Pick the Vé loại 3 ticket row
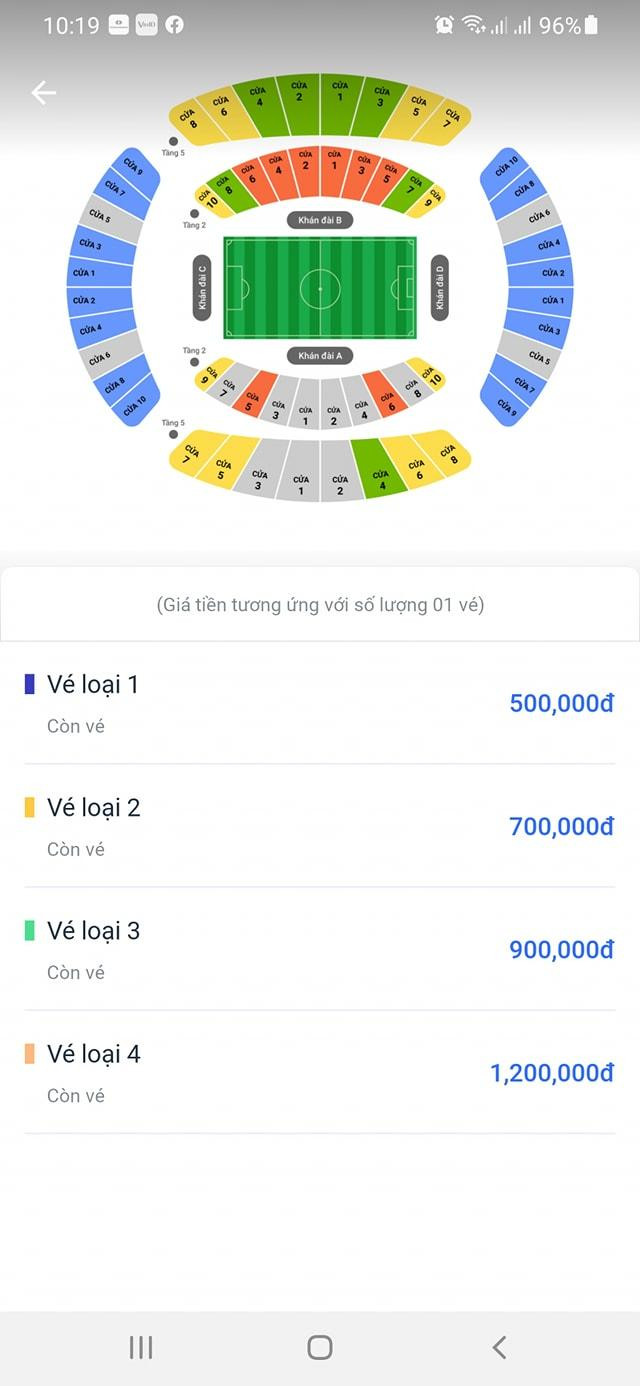Image resolution: width=640 pixels, height=1386 pixels. 319,949
